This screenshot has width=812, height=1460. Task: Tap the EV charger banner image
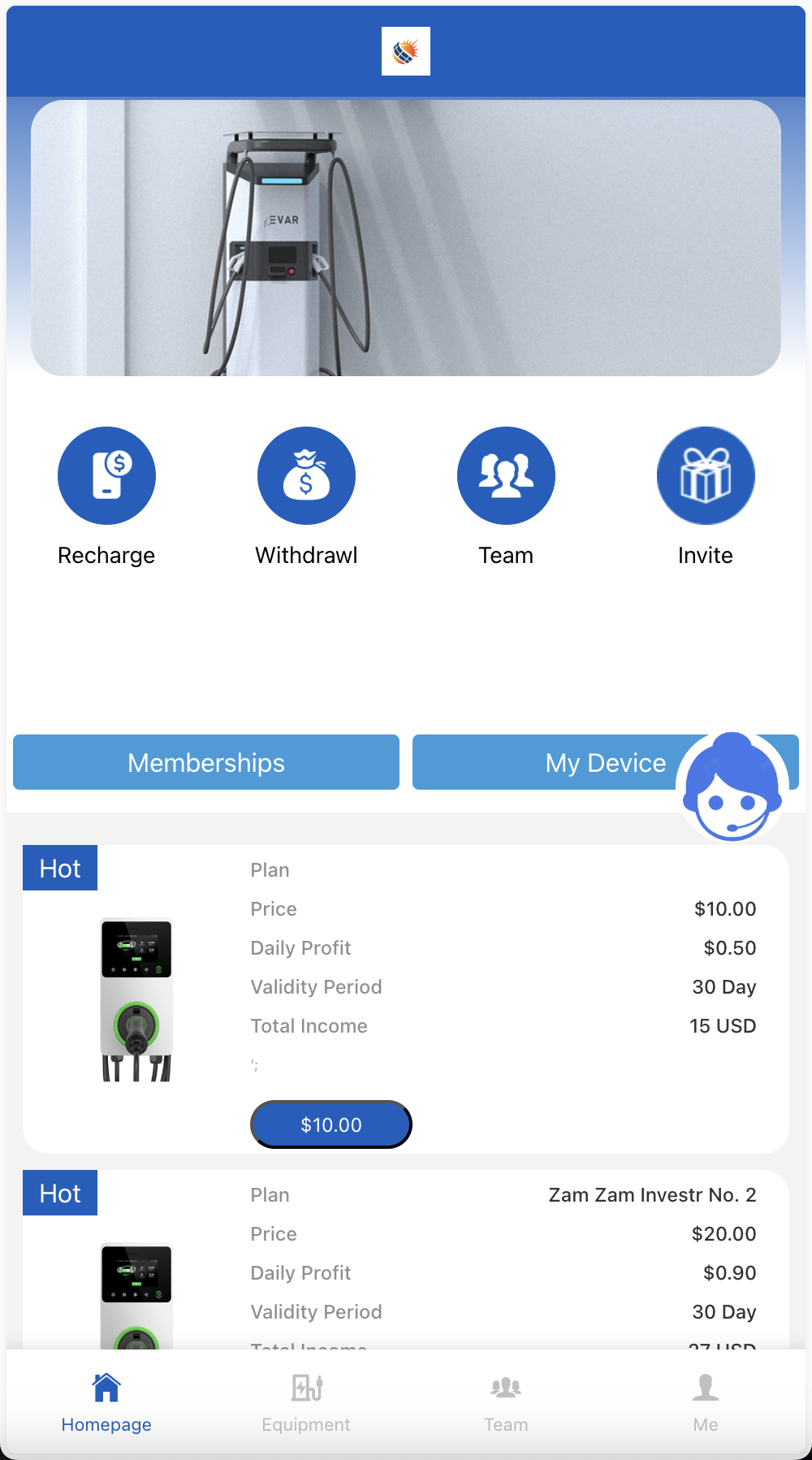406,237
